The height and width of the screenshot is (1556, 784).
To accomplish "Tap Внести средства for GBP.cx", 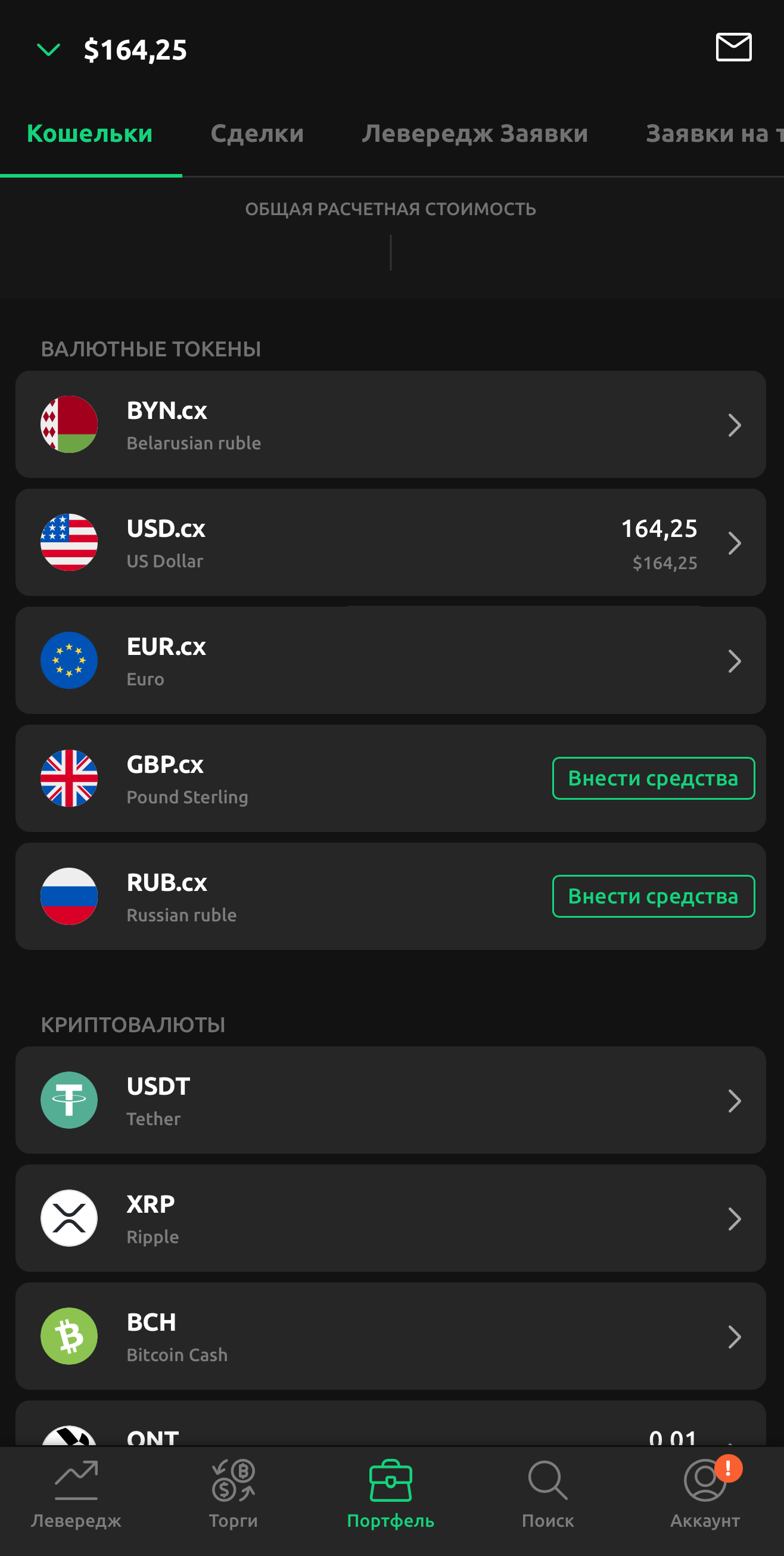I will tap(653, 778).
